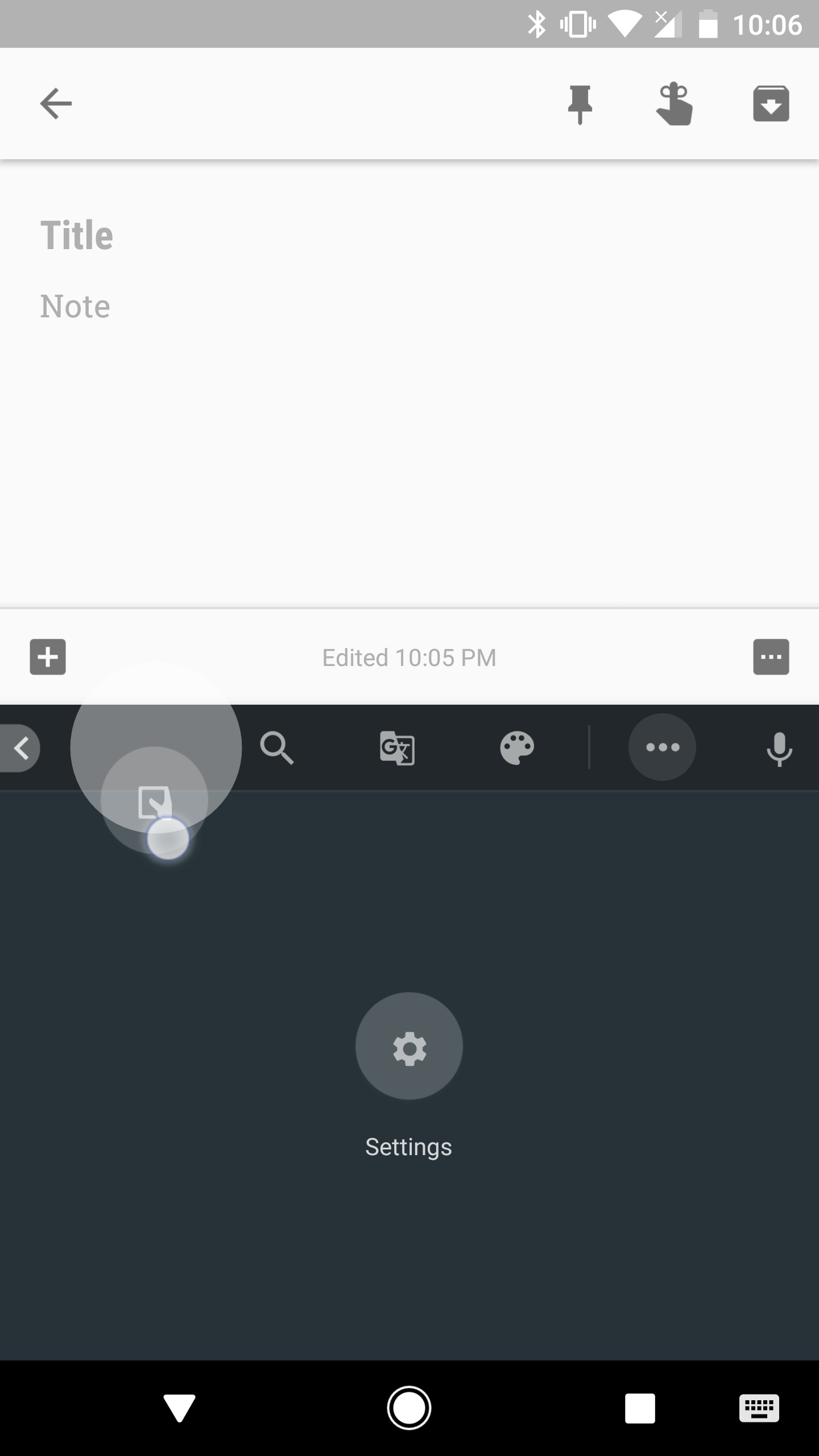Image resolution: width=819 pixels, height=1456 pixels.
Task: Start voice typing with the microphone
Action: click(779, 749)
